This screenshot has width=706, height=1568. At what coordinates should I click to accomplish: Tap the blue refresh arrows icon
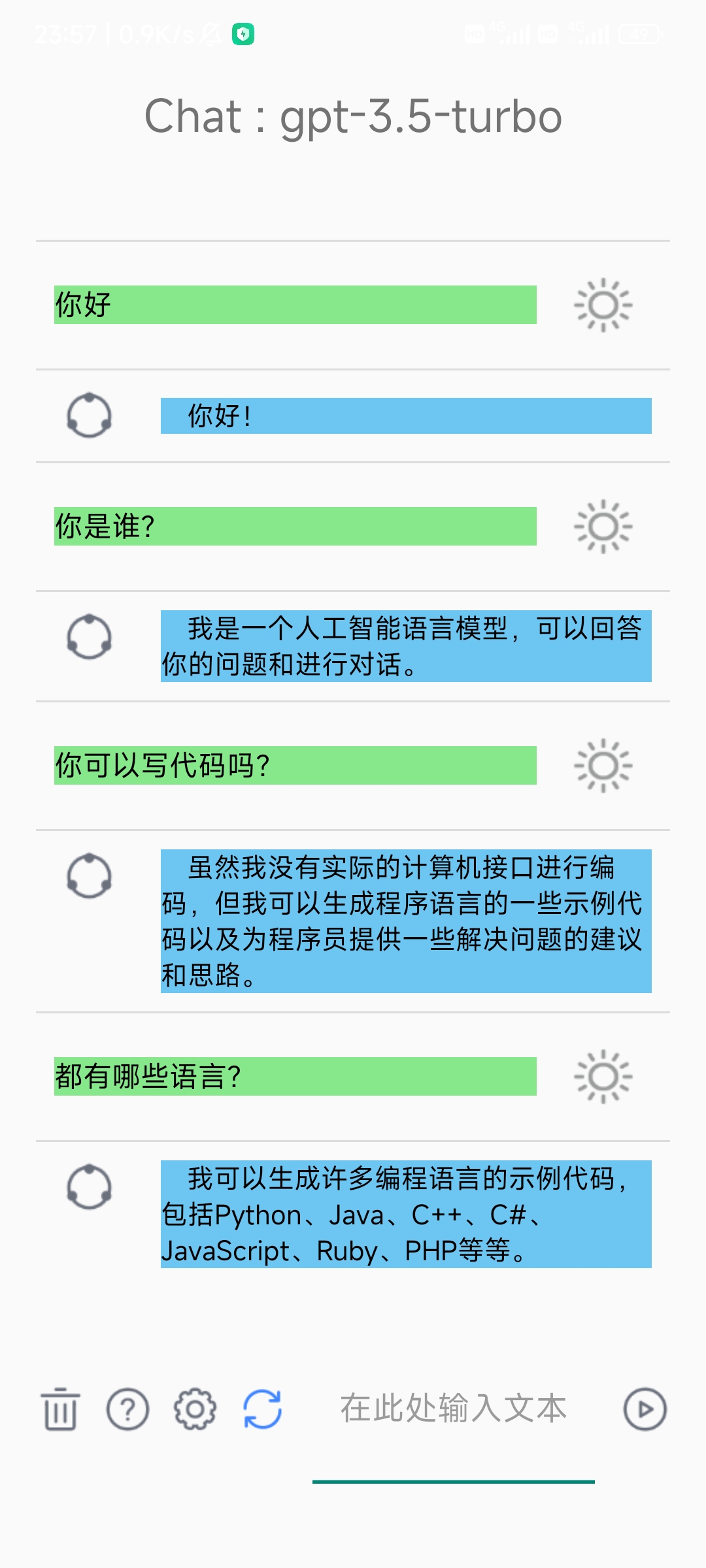(262, 1409)
